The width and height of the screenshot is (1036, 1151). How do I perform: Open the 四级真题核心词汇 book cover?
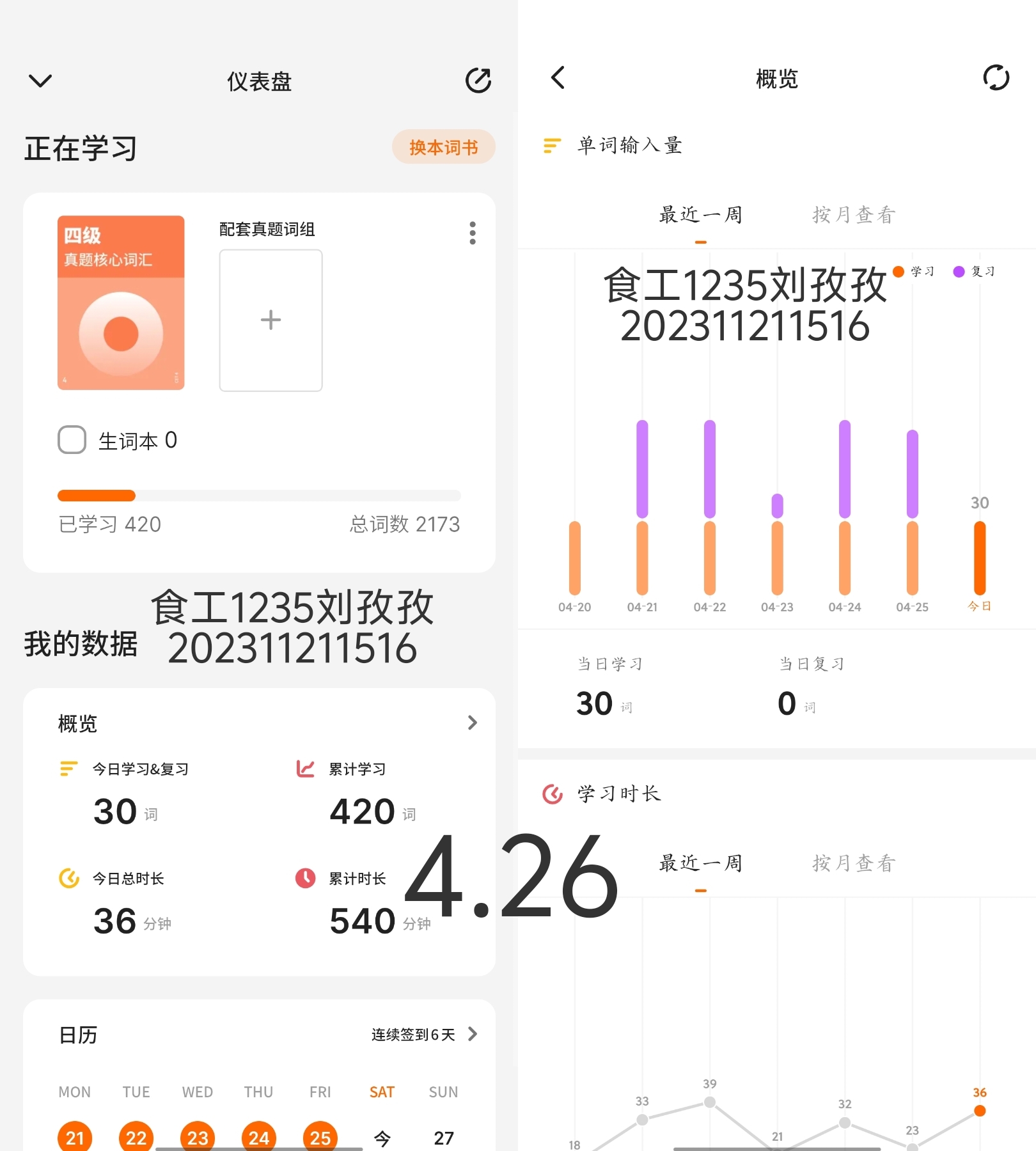[121, 302]
